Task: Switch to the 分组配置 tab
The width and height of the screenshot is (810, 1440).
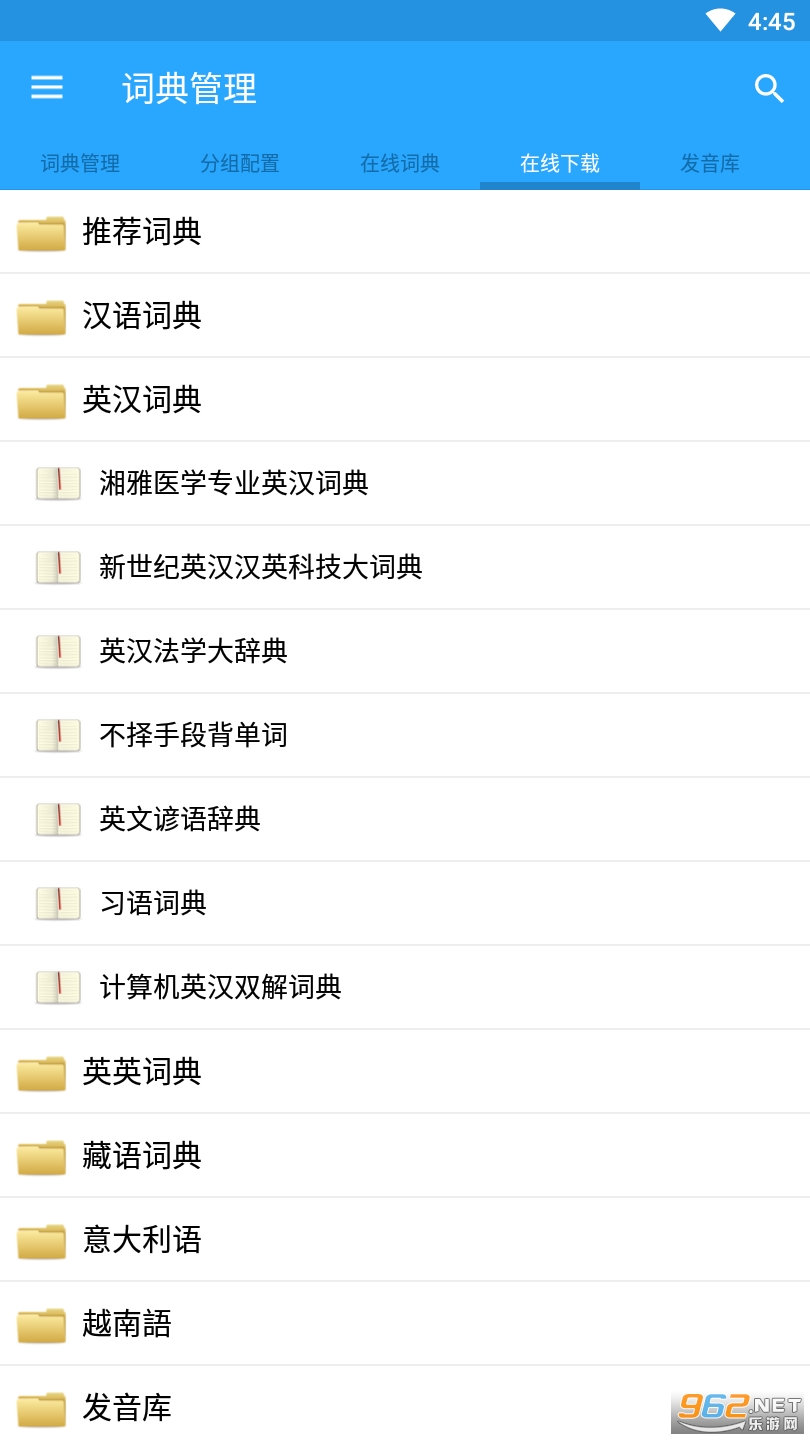Action: coord(240,163)
